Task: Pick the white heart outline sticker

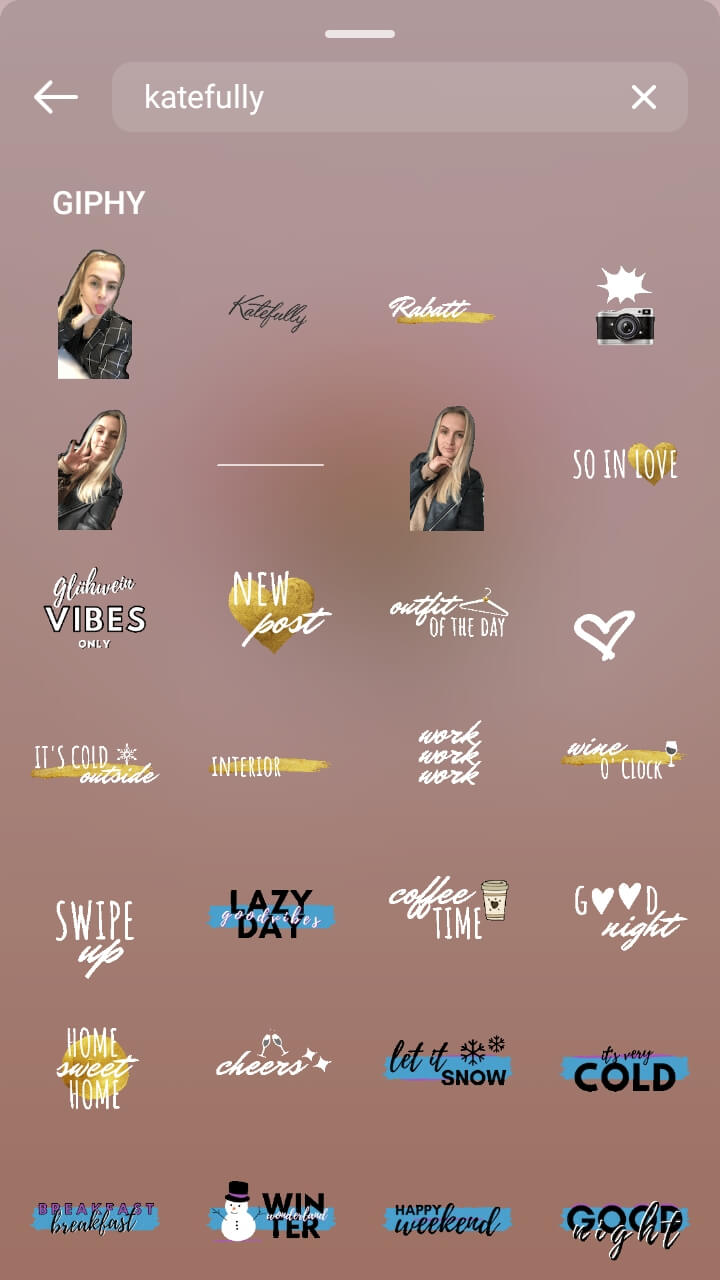Action: coord(604,634)
